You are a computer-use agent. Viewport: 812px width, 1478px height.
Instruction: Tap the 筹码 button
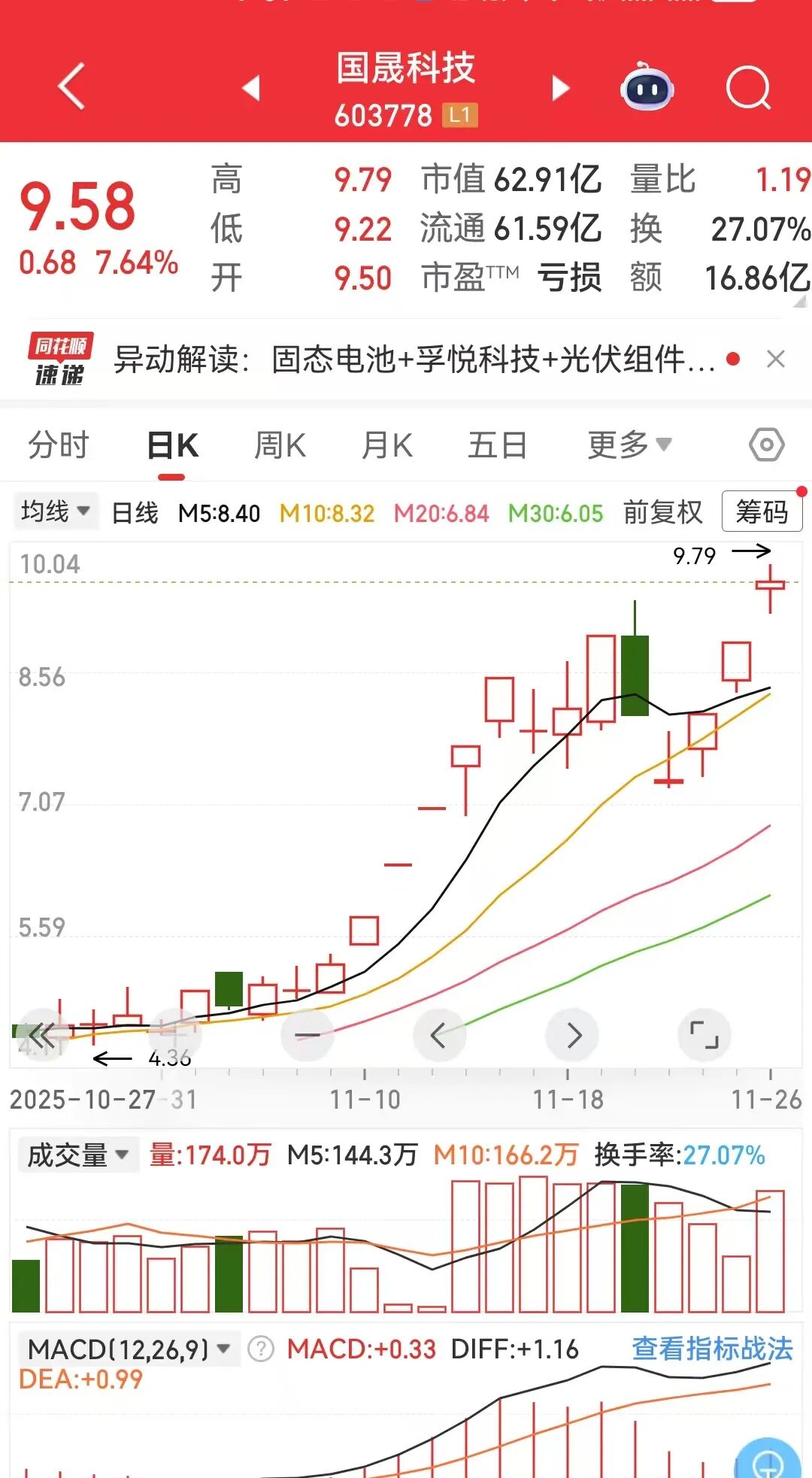pyautogui.click(x=762, y=512)
